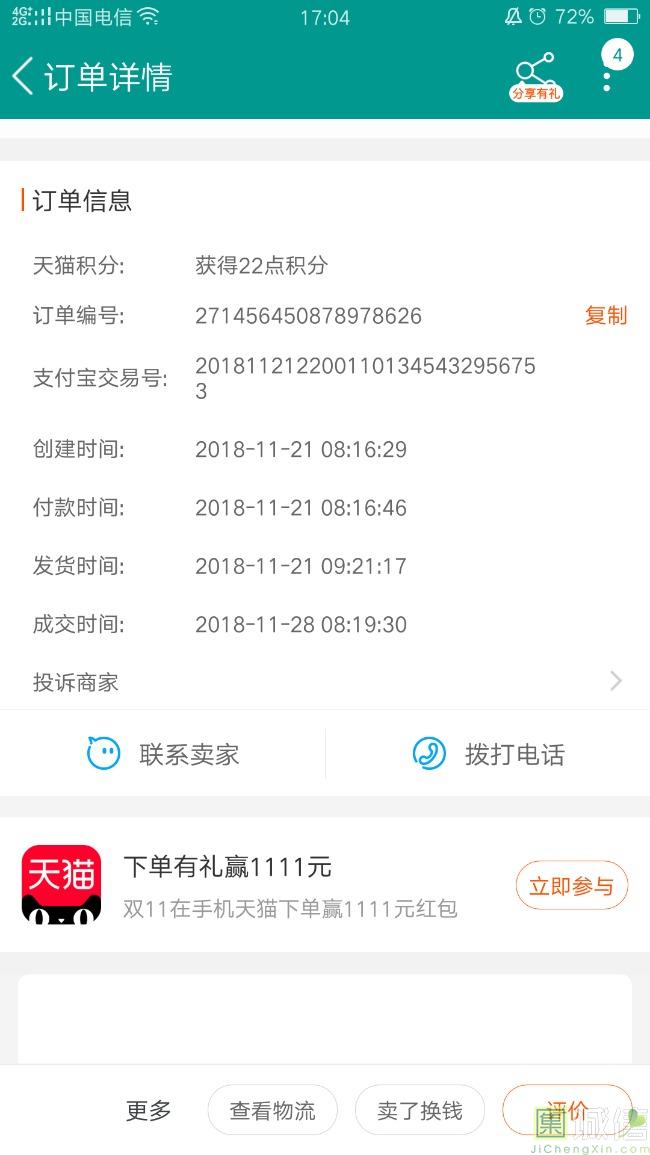Viewport: 650px width, 1155px height.
Task: Copy the order number with 复制
Action: click(606, 315)
